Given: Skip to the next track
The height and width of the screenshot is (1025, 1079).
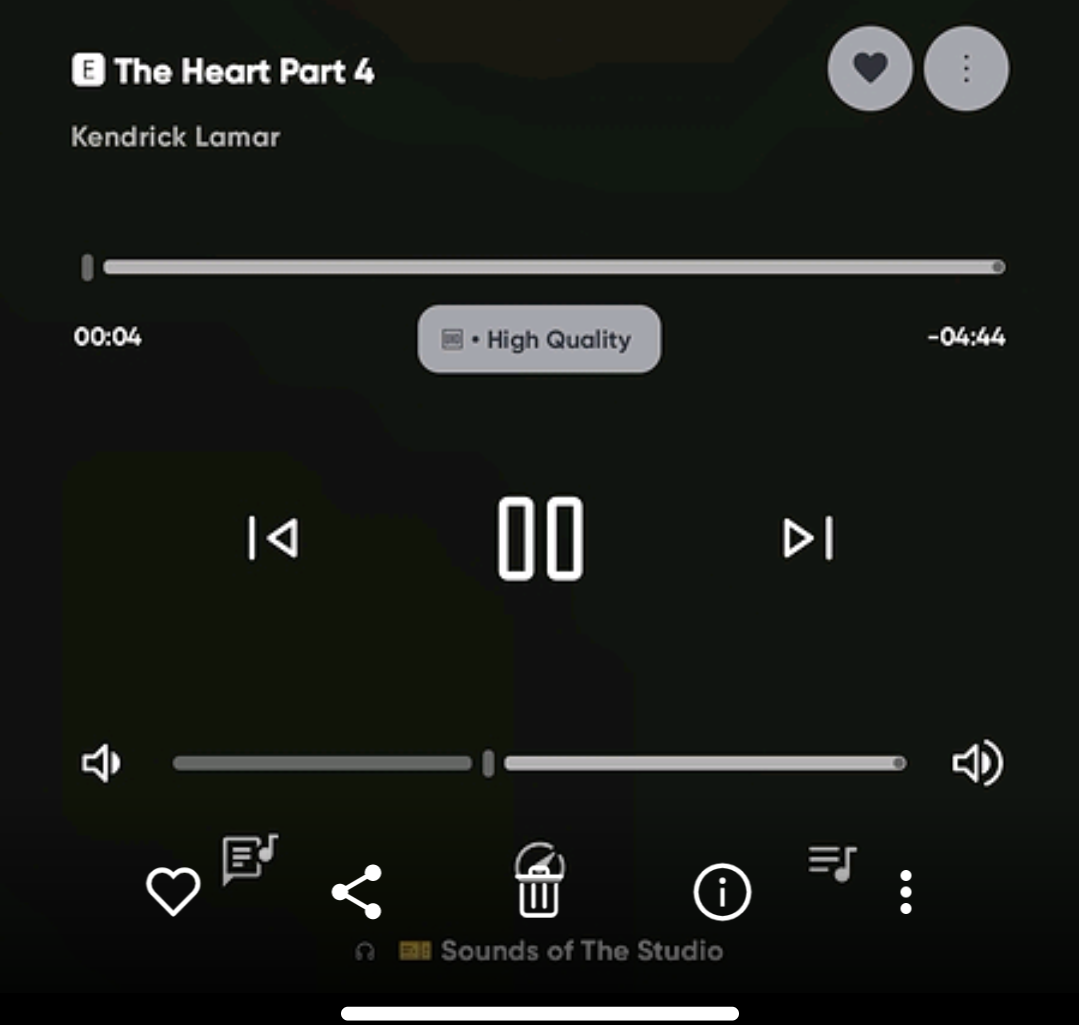Looking at the screenshot, I should click(x=807, y=538).
